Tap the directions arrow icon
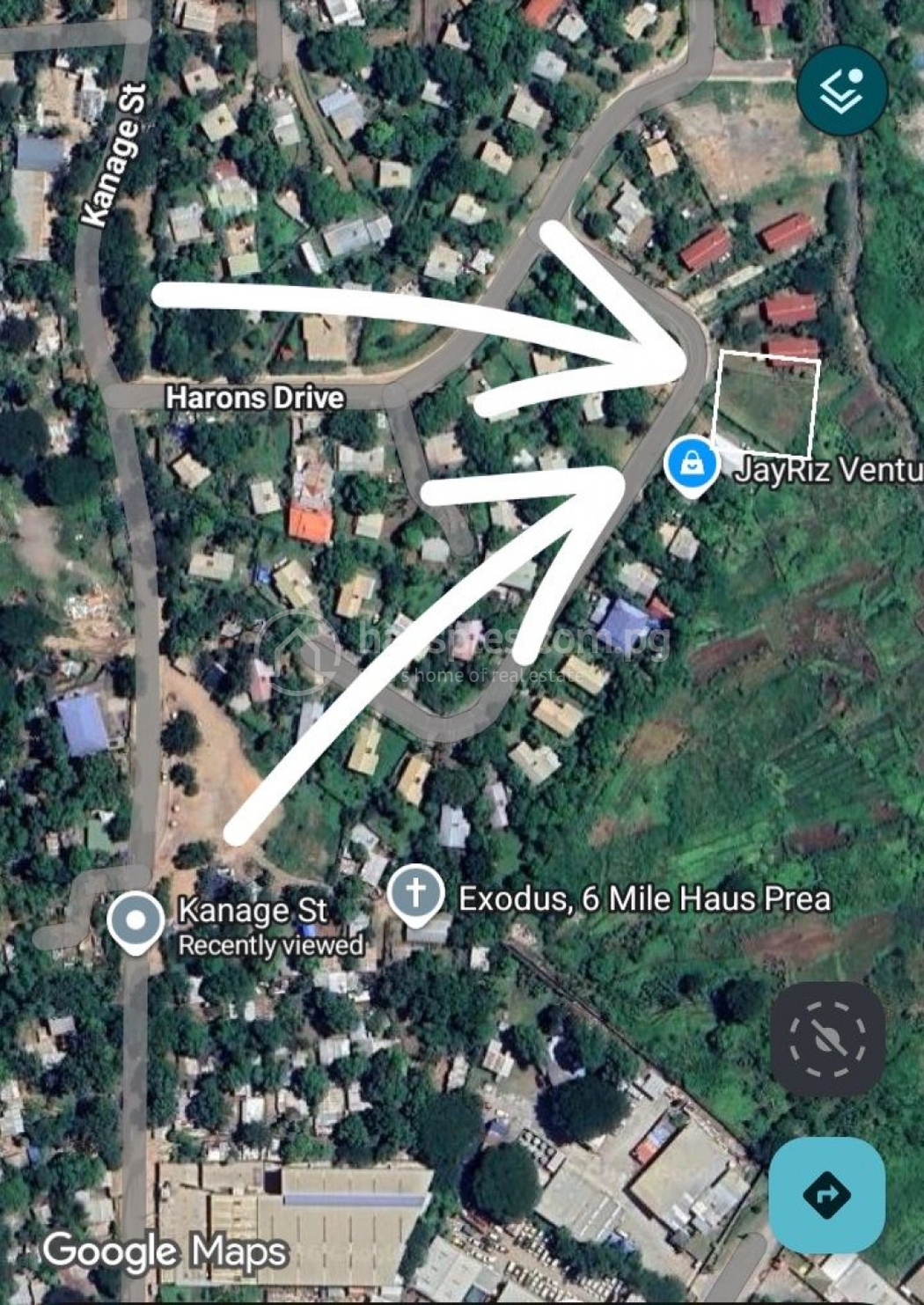924x1305 pixels. point(825,1194)
